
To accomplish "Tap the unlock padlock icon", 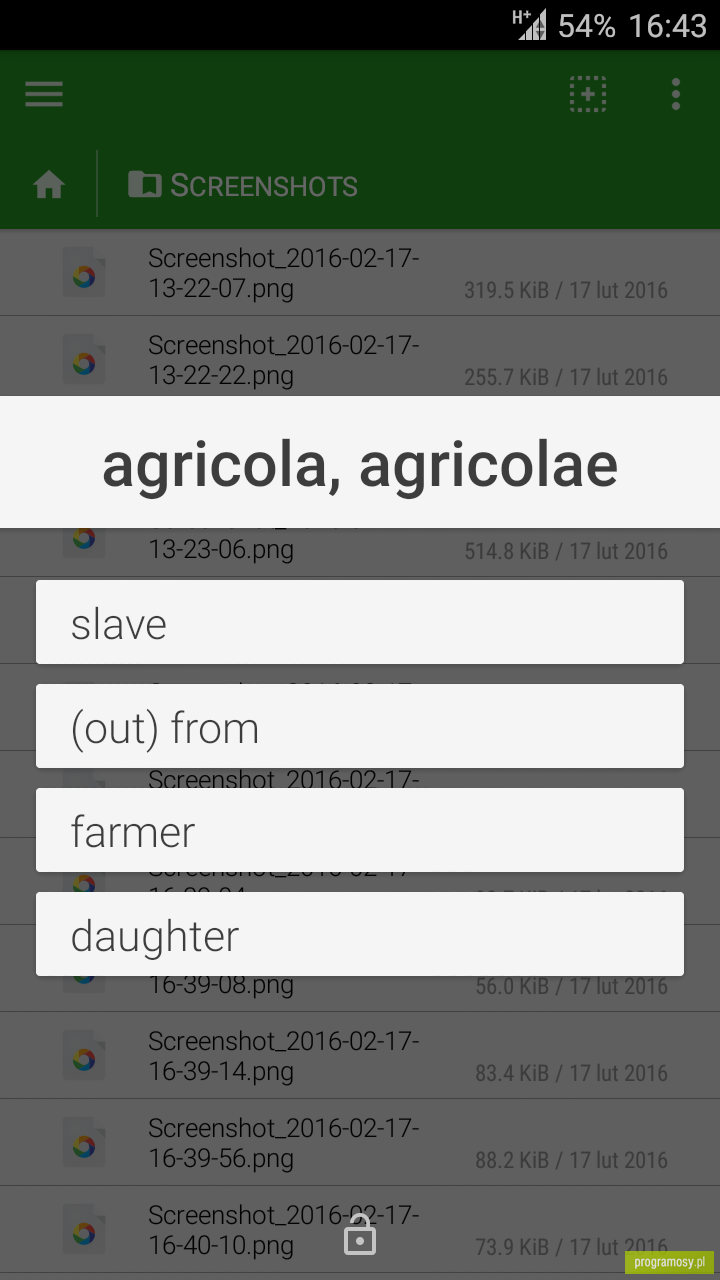I will point(360,1235).
